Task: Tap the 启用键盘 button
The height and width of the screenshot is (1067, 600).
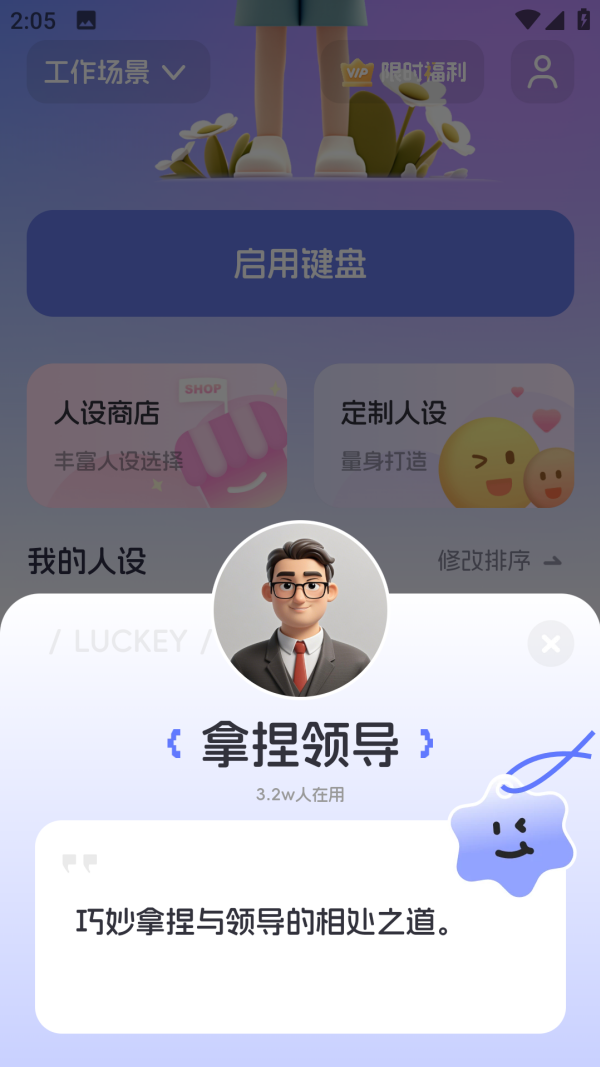Action: (300, 264)
